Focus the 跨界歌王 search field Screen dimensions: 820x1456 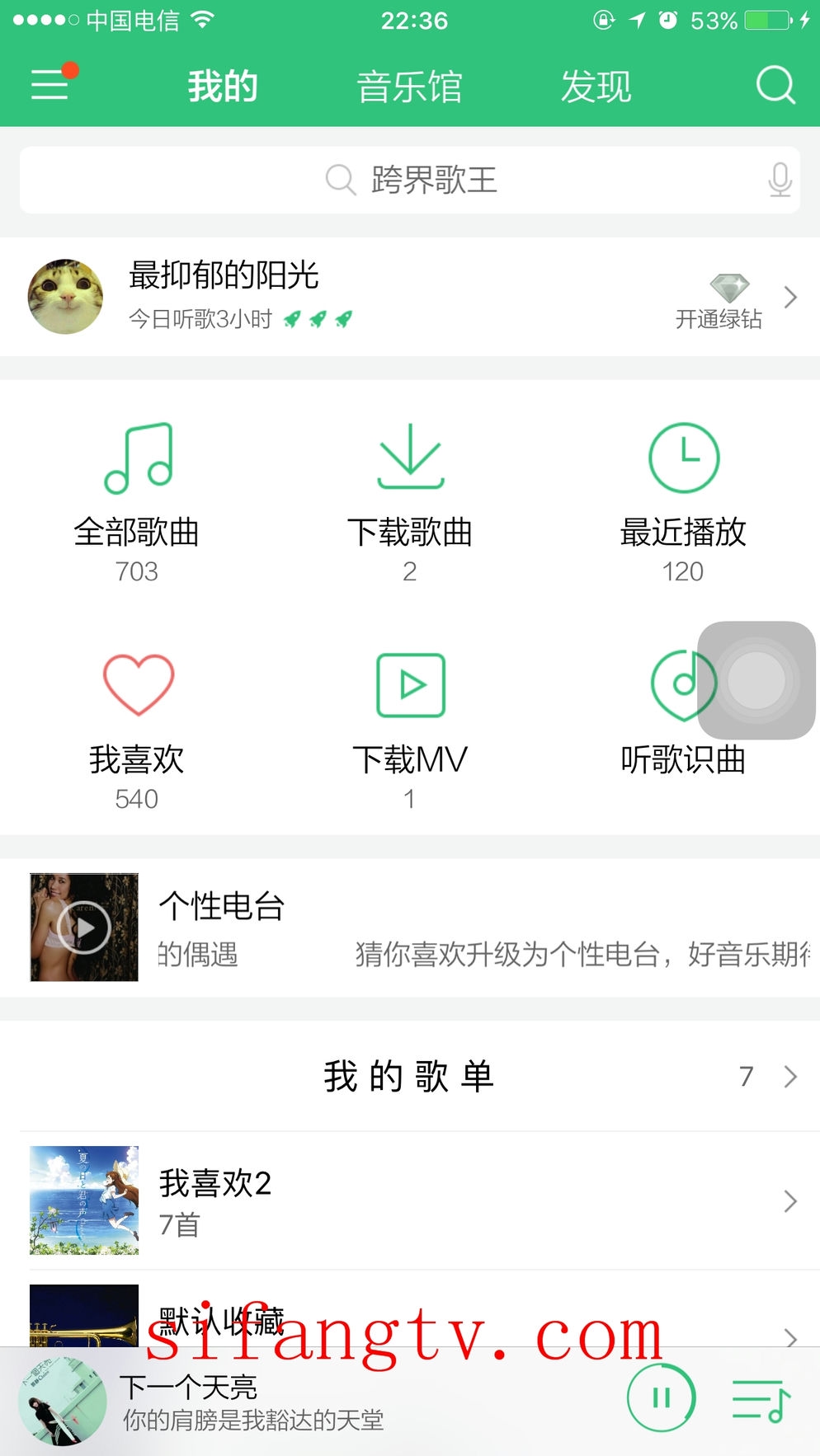(x=410, y=180)
